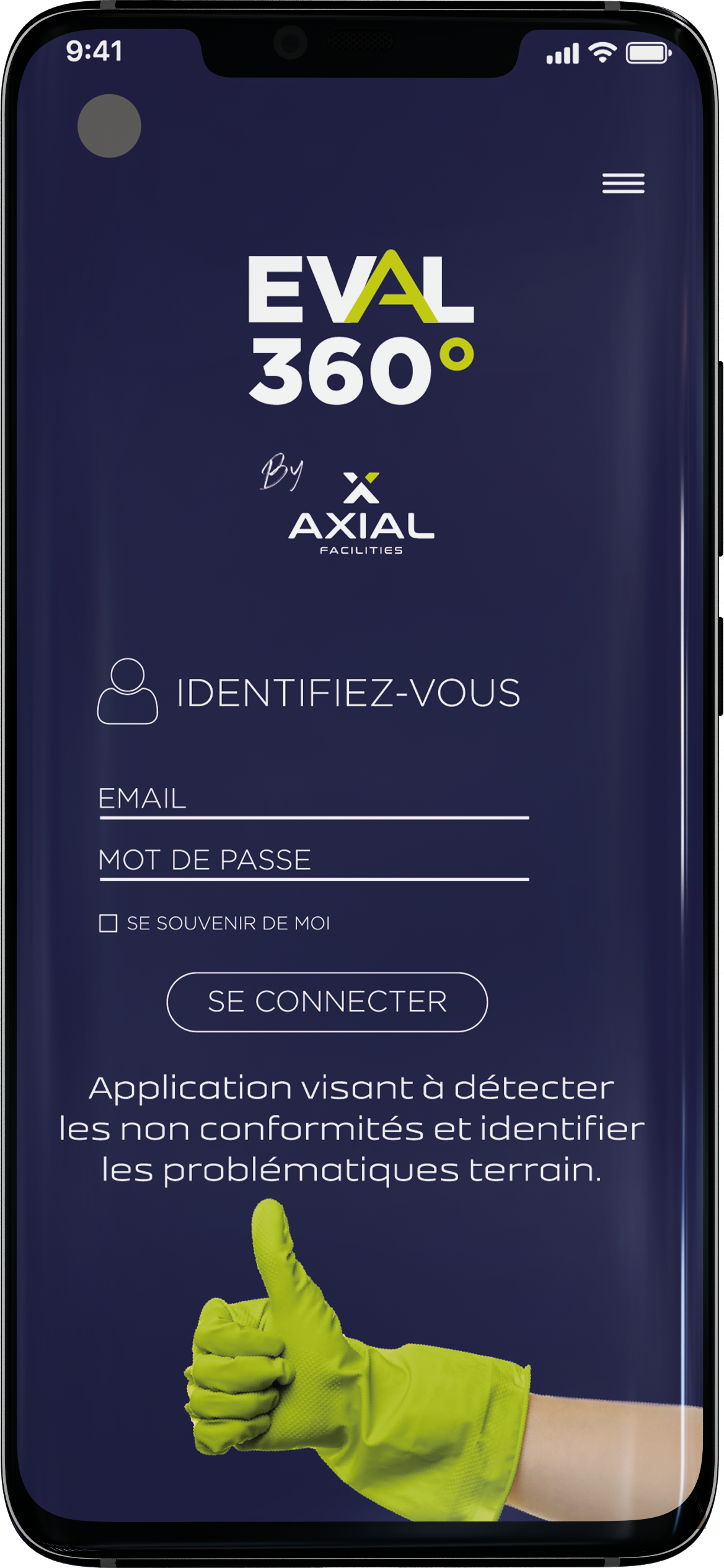Check the Se souvenir de moi box
The height and width of the screenshot is (1568, 724).
point(108,923)
